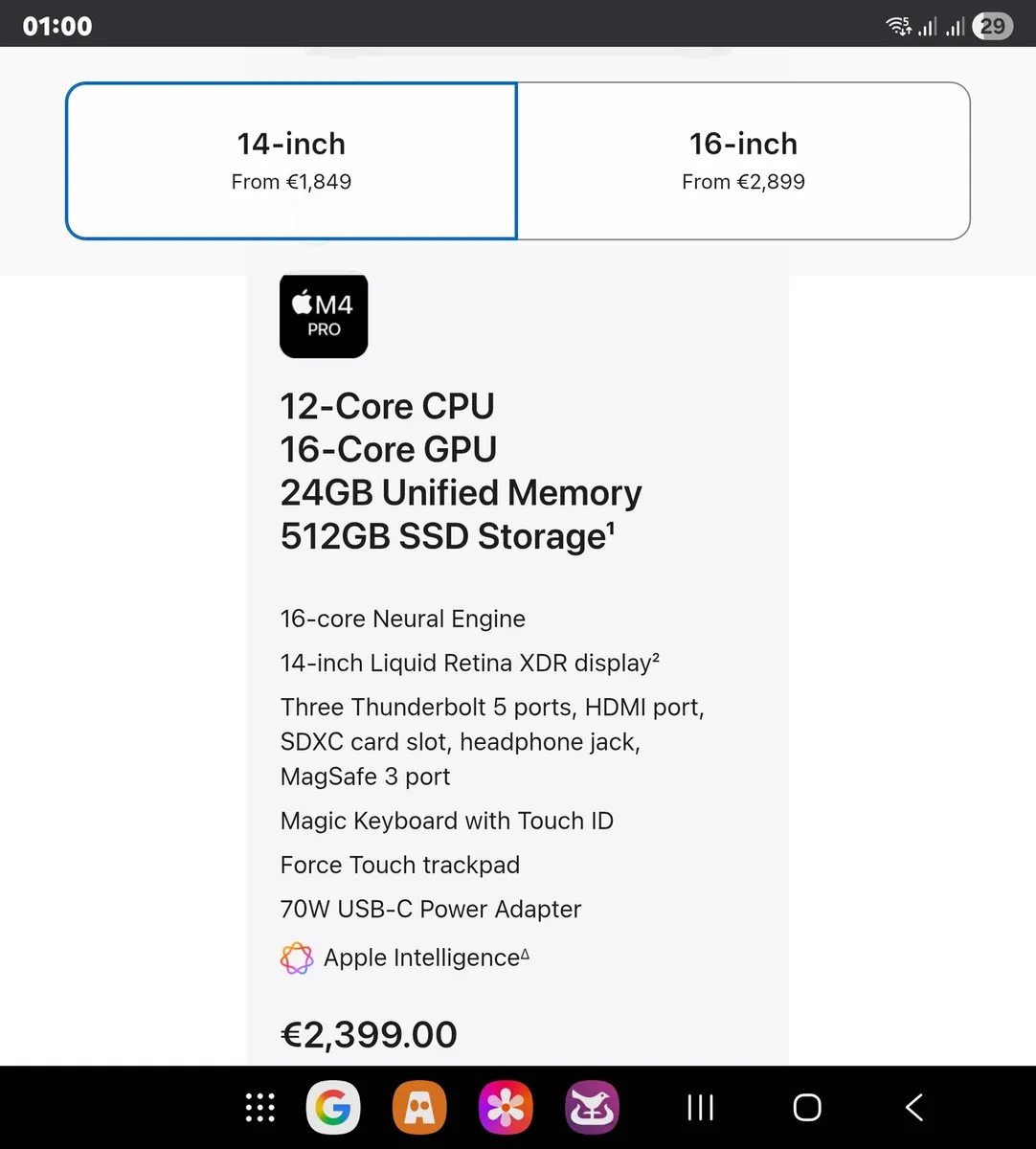Tap the Back navigation arrow

[912, 1108]
